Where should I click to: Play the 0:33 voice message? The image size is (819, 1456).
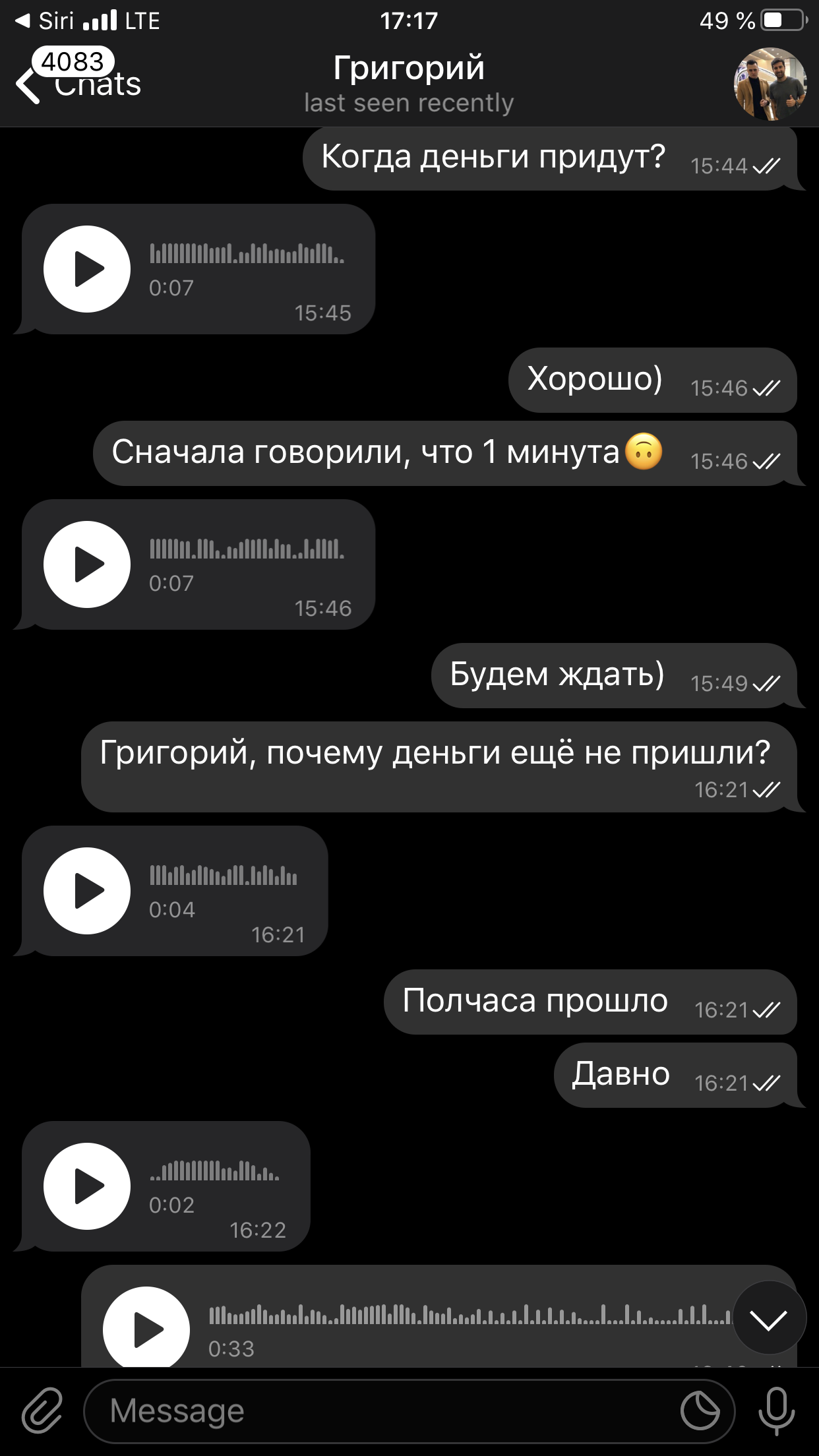[146, 1328]
